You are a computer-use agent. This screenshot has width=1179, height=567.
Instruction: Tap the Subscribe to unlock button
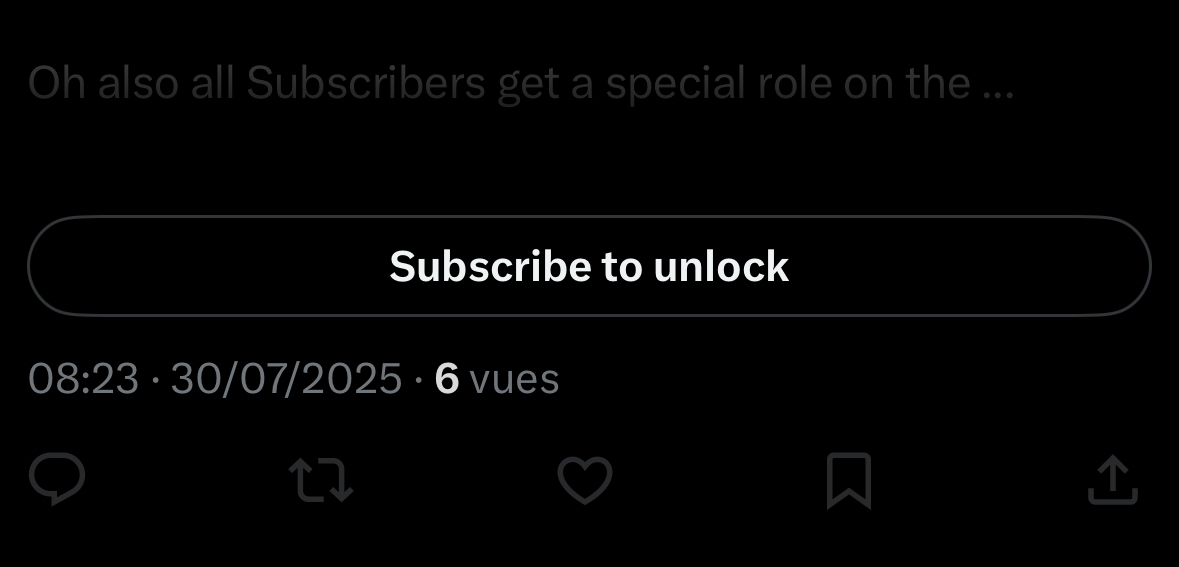(x=589, y=266)
